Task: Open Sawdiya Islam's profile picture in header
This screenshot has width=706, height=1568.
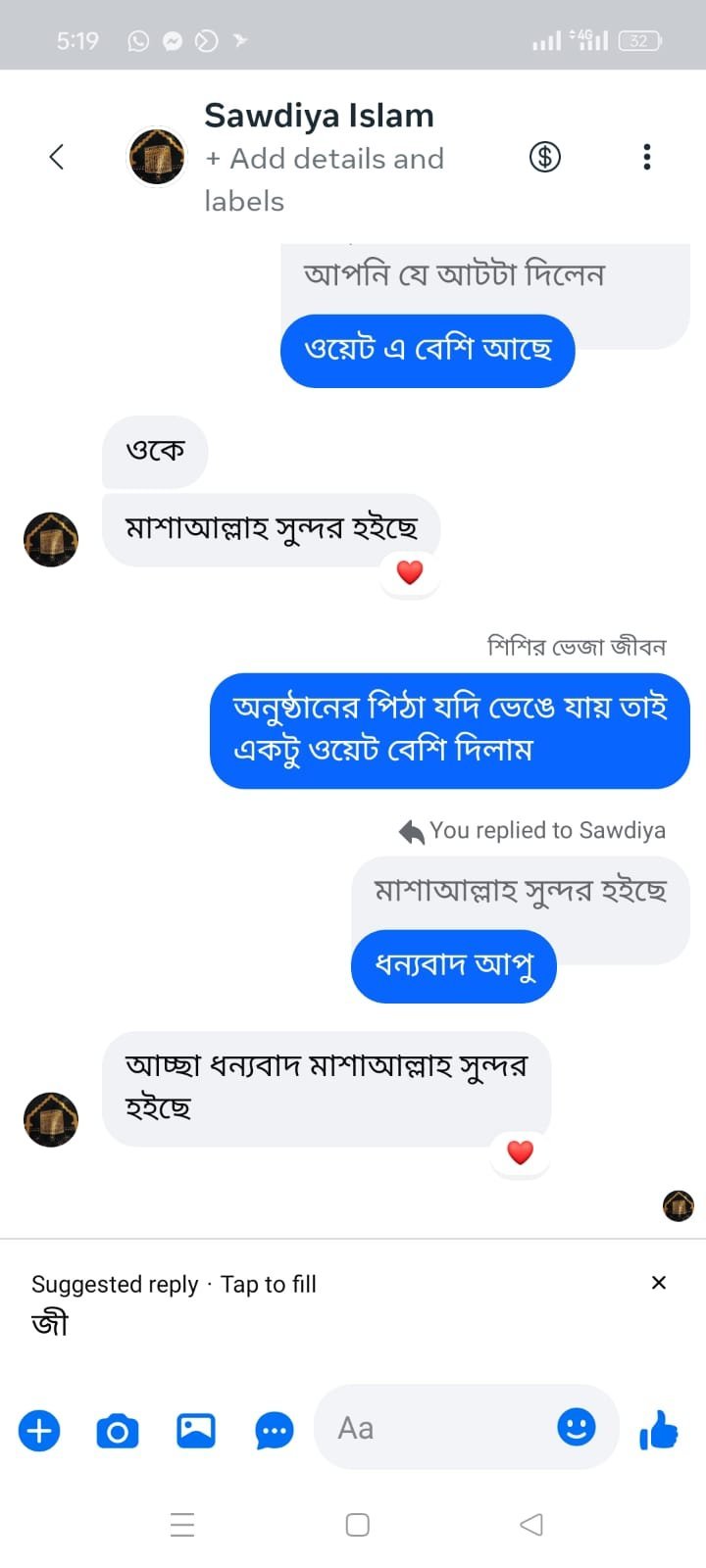Action: 157,157
